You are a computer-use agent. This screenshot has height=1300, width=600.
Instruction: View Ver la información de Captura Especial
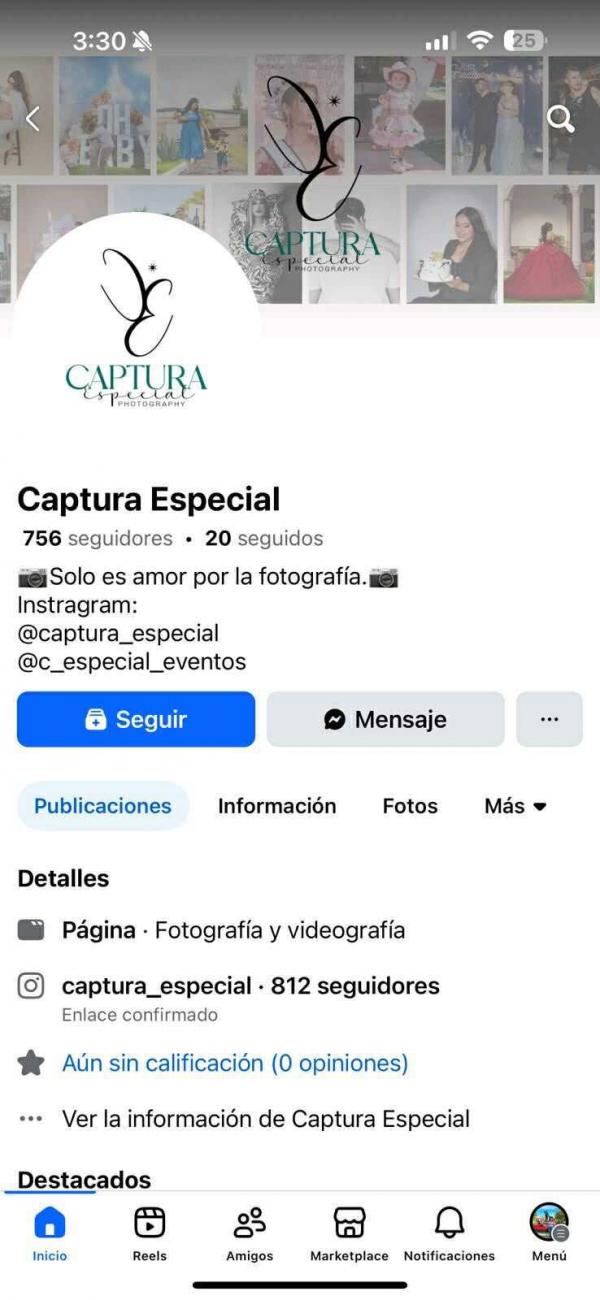(x=265, y=1119)
